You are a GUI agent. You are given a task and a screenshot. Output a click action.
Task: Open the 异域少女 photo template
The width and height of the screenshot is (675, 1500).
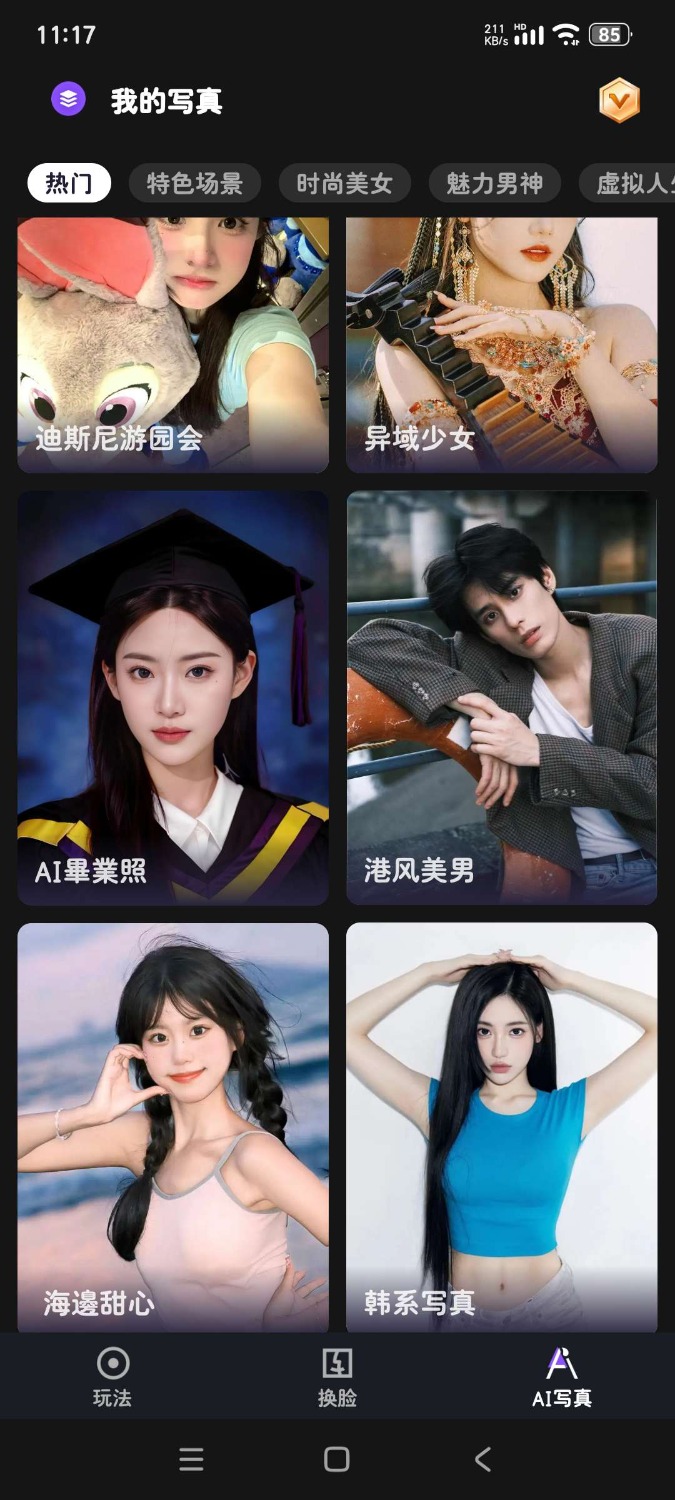[501, 345]
